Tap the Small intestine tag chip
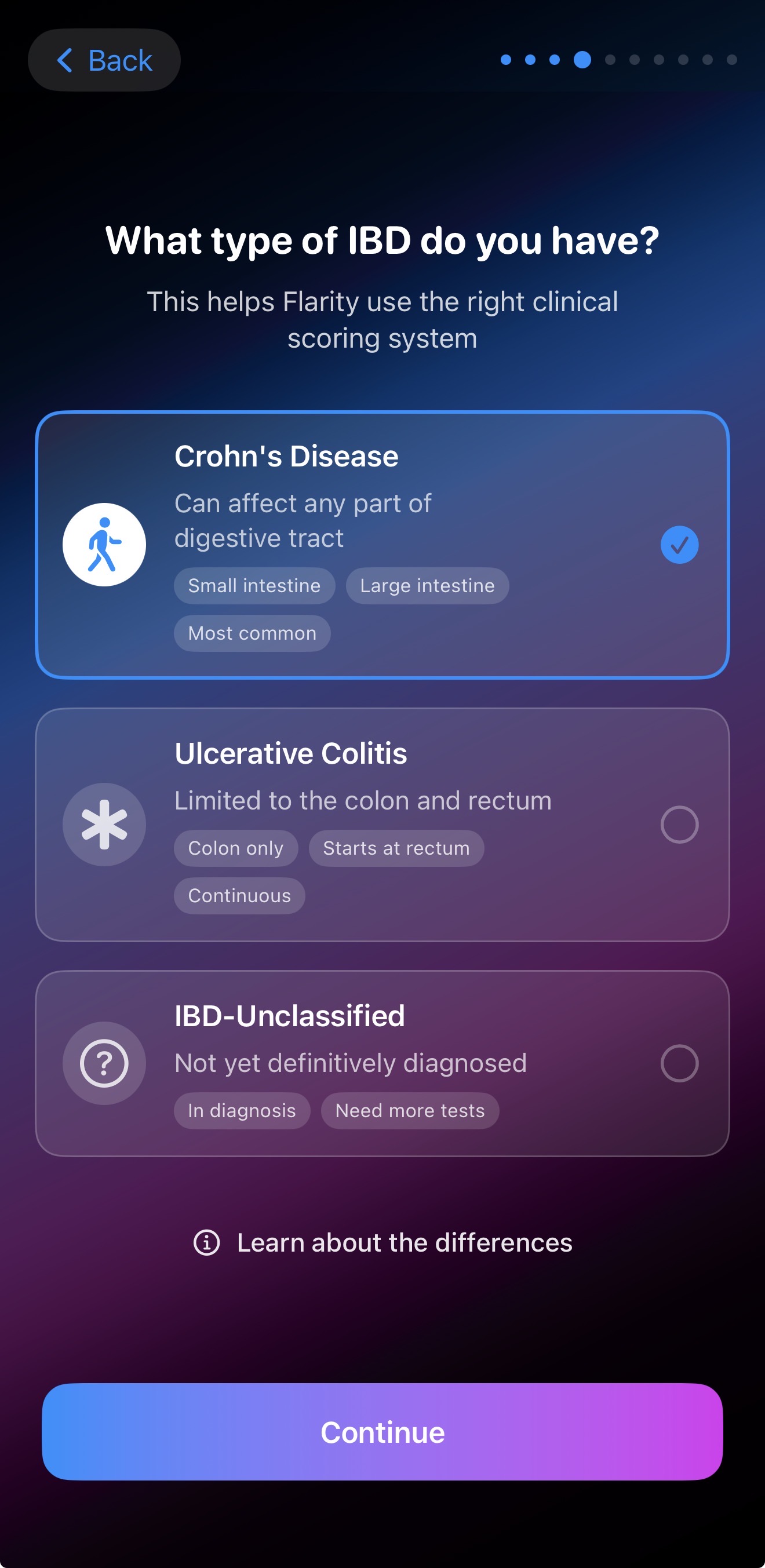This screenshot has height=1568, width=765. (254, 586)
